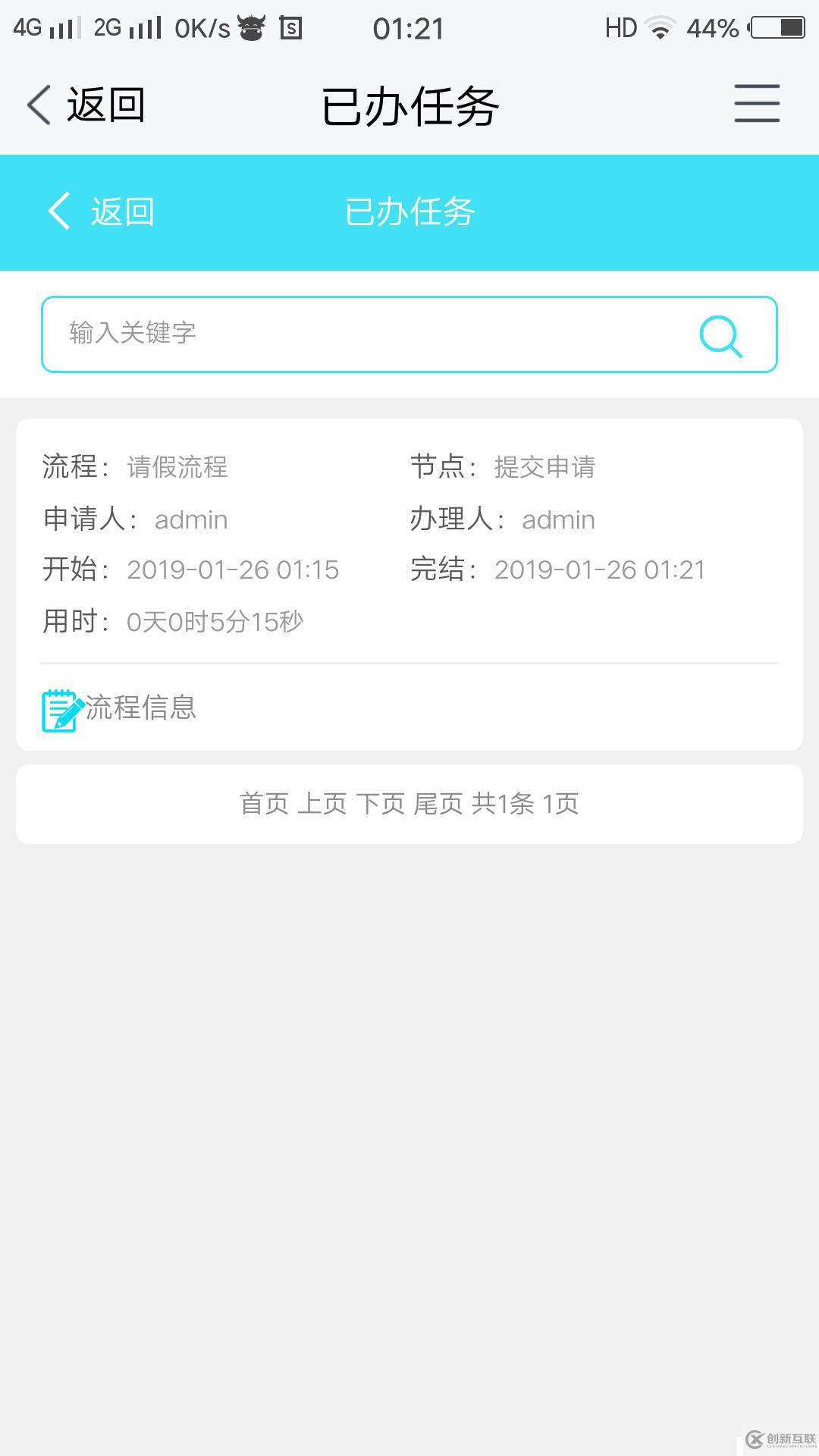Go to 上页 previous page
Screen dimensions: 819x1456
pos(322,804)
